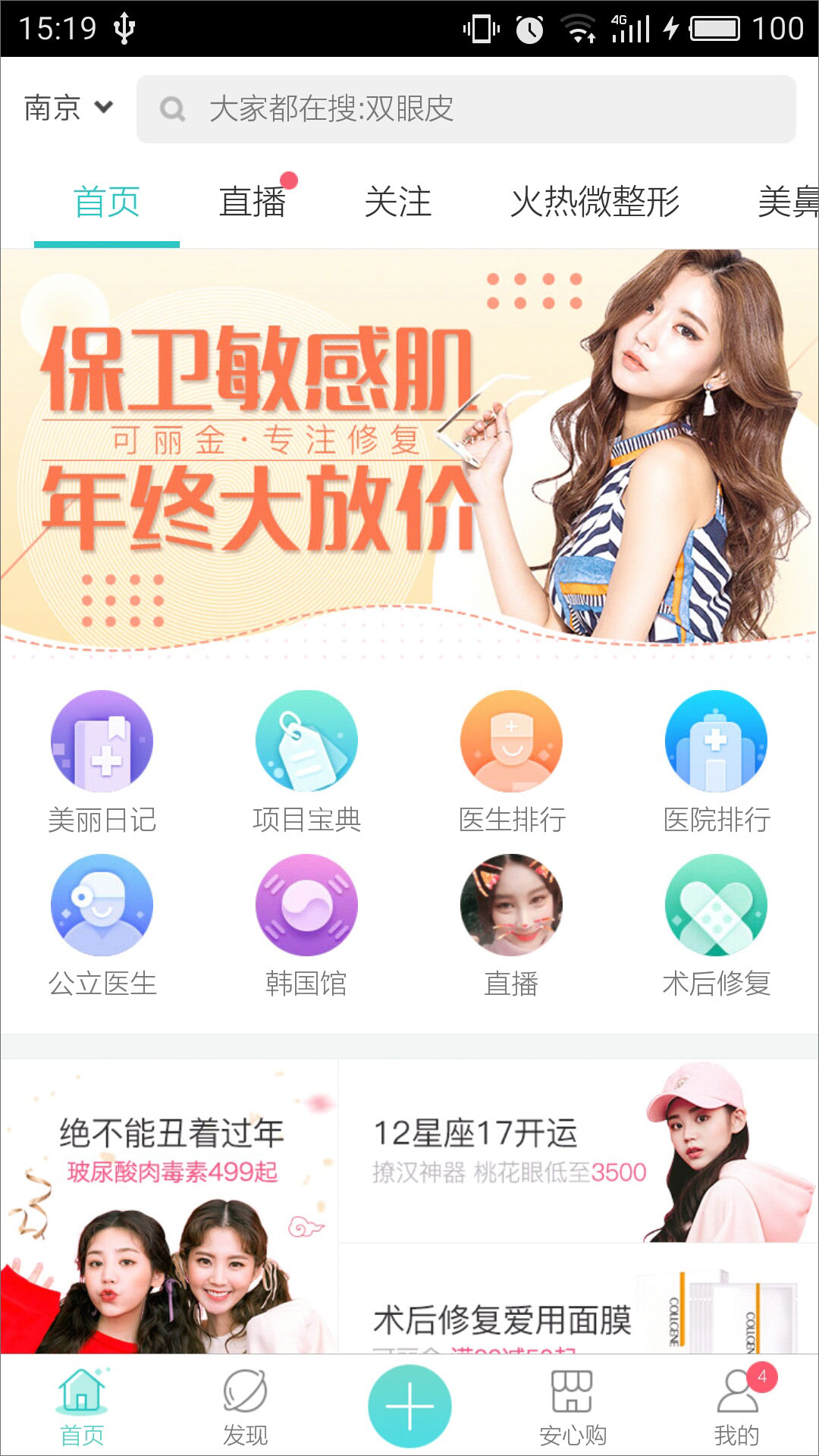Screen dimensions: 819x1456
Task: Open the 发现 (Discover) section
Action: tap(245, 1407)
